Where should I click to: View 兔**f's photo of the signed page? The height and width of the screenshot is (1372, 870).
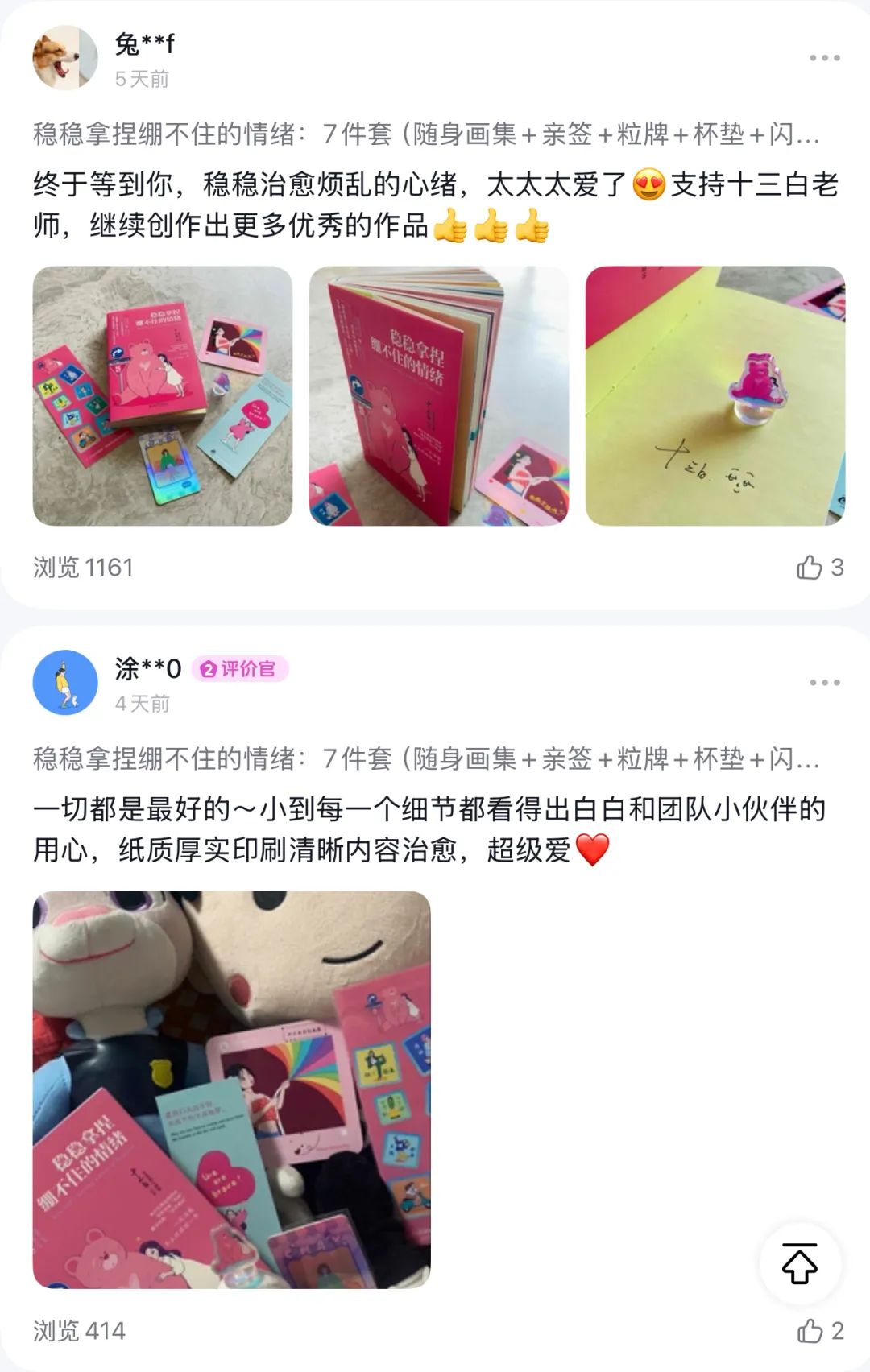715,396
